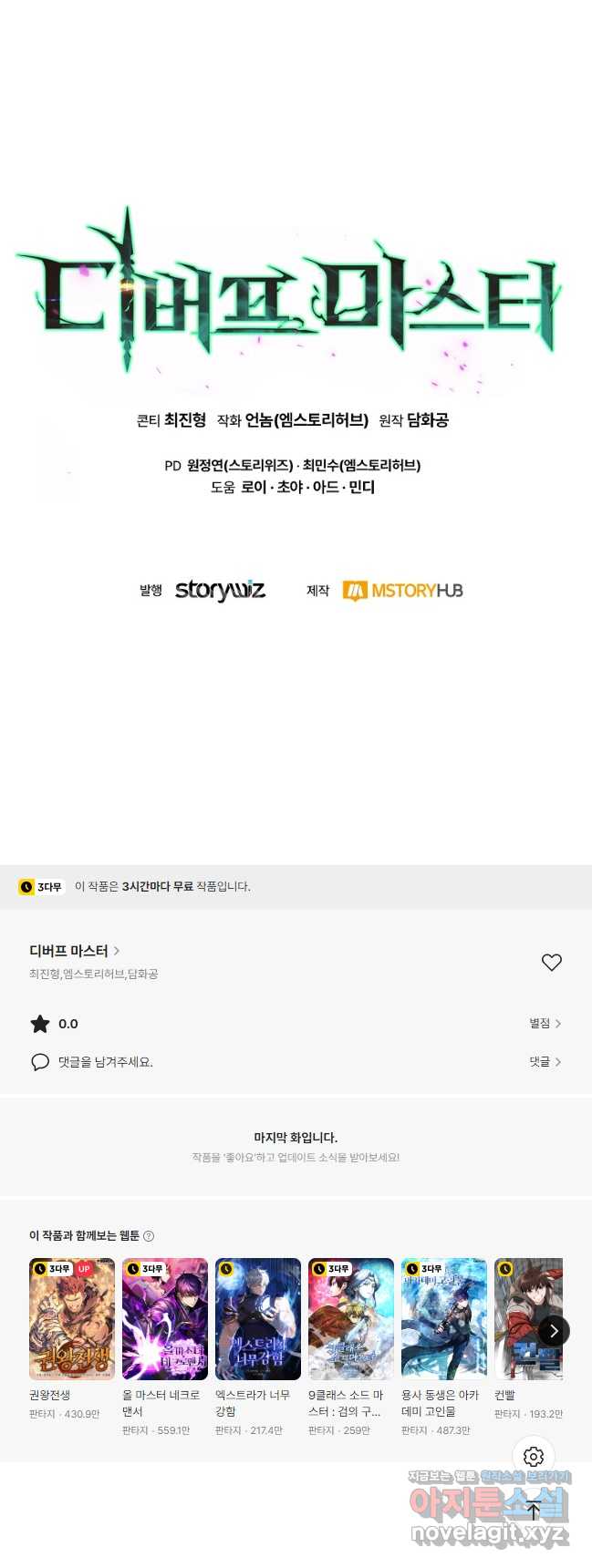Jump back to top with arrow button
The height and width of the screenshot is (1568, 592).
tap(534, 1511)
